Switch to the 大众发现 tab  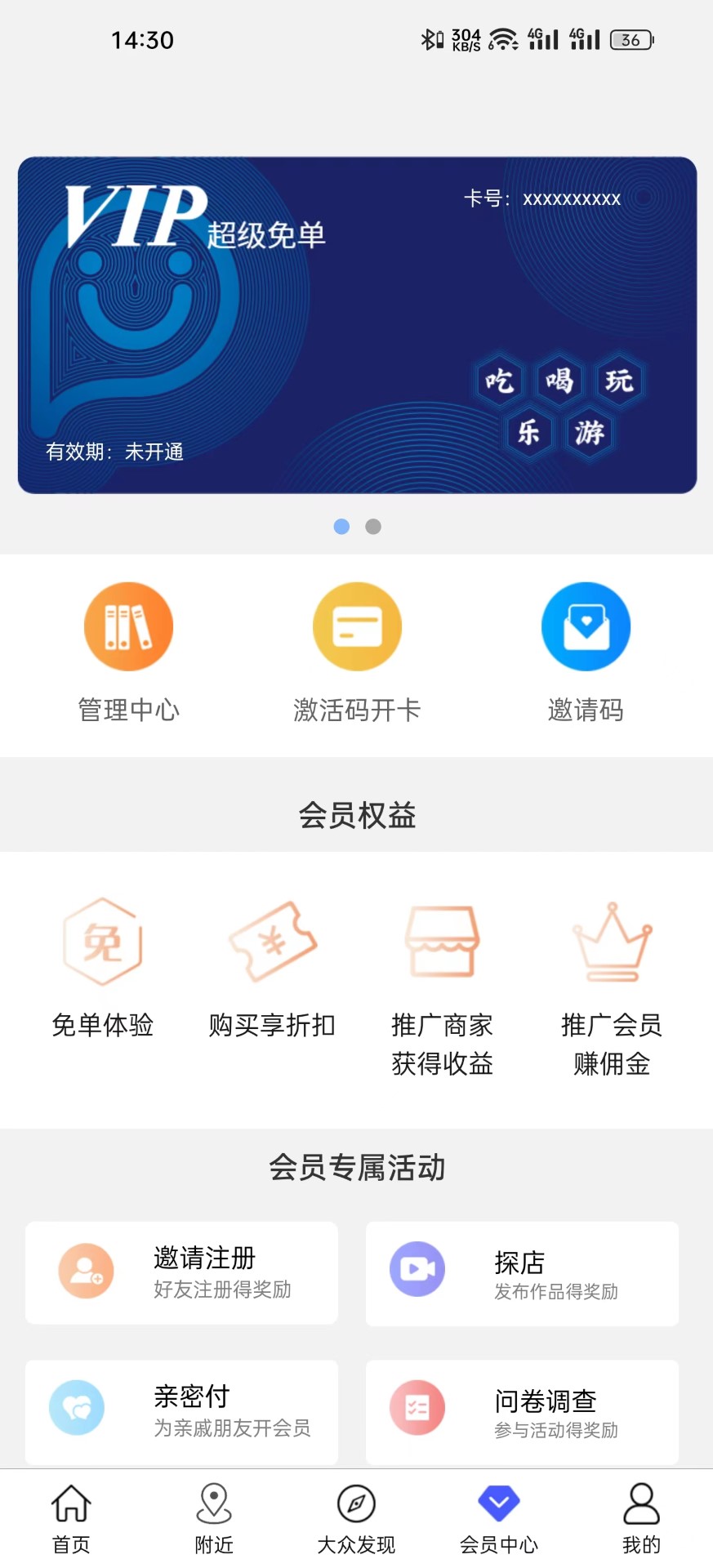tap(356, 1518)
